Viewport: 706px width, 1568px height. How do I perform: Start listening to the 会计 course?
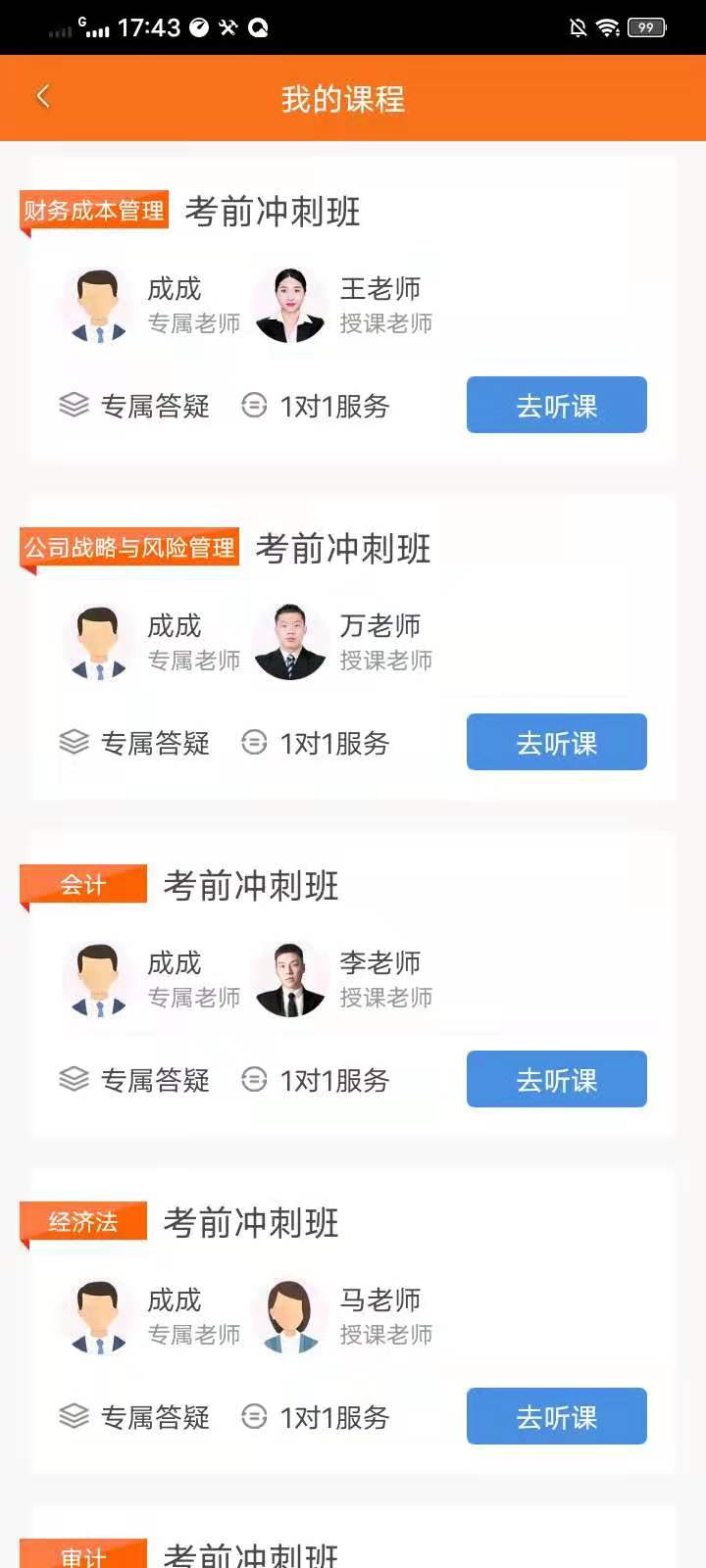point(556,1079)
